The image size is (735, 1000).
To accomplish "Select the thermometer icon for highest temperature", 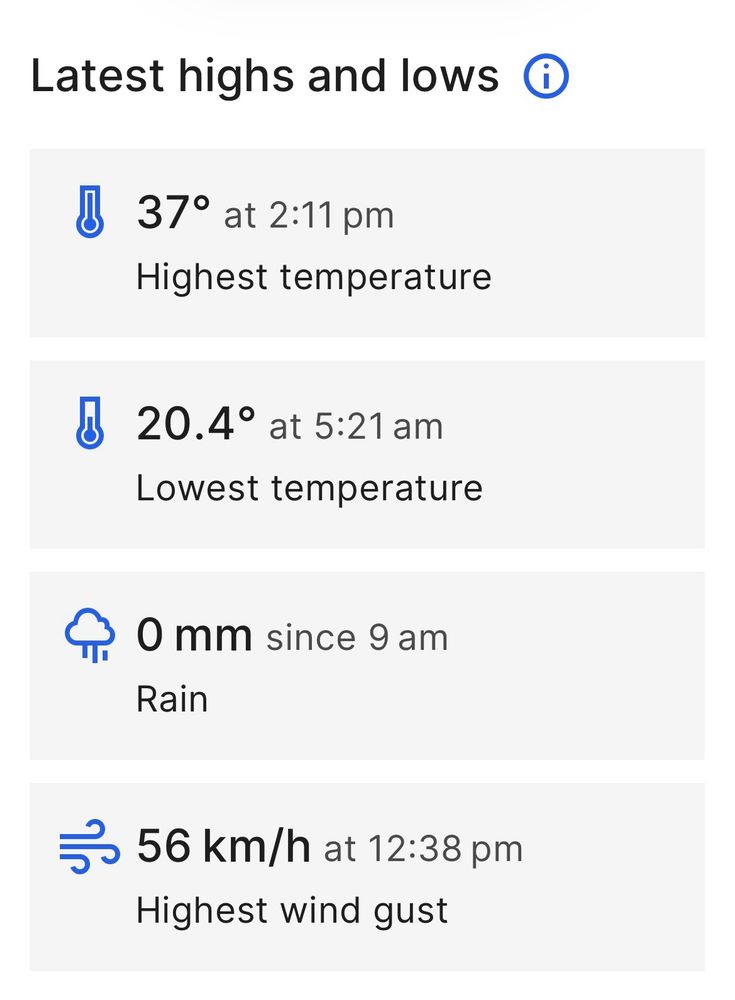I will click(88, 212).
